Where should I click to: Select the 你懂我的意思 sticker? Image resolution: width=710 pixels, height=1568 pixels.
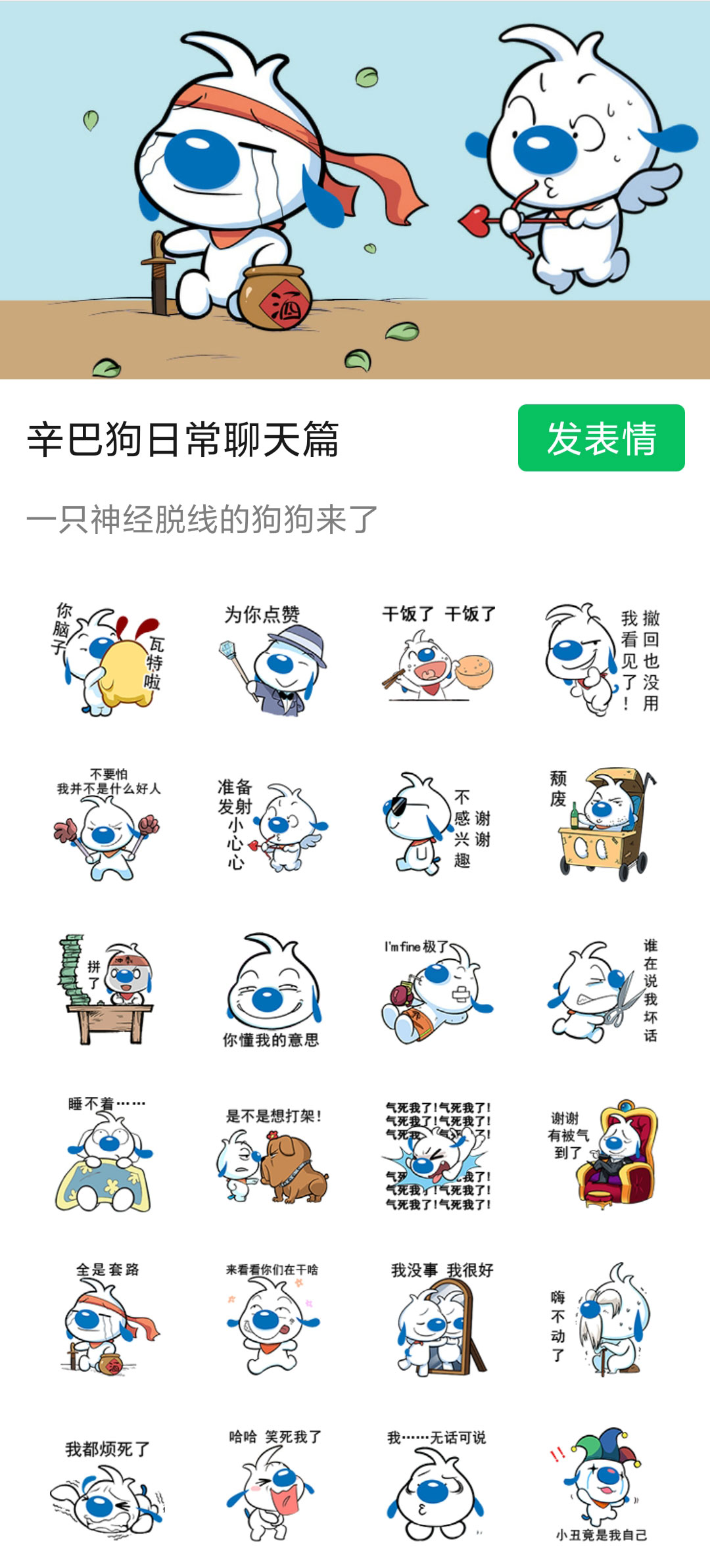coord(272,990)
